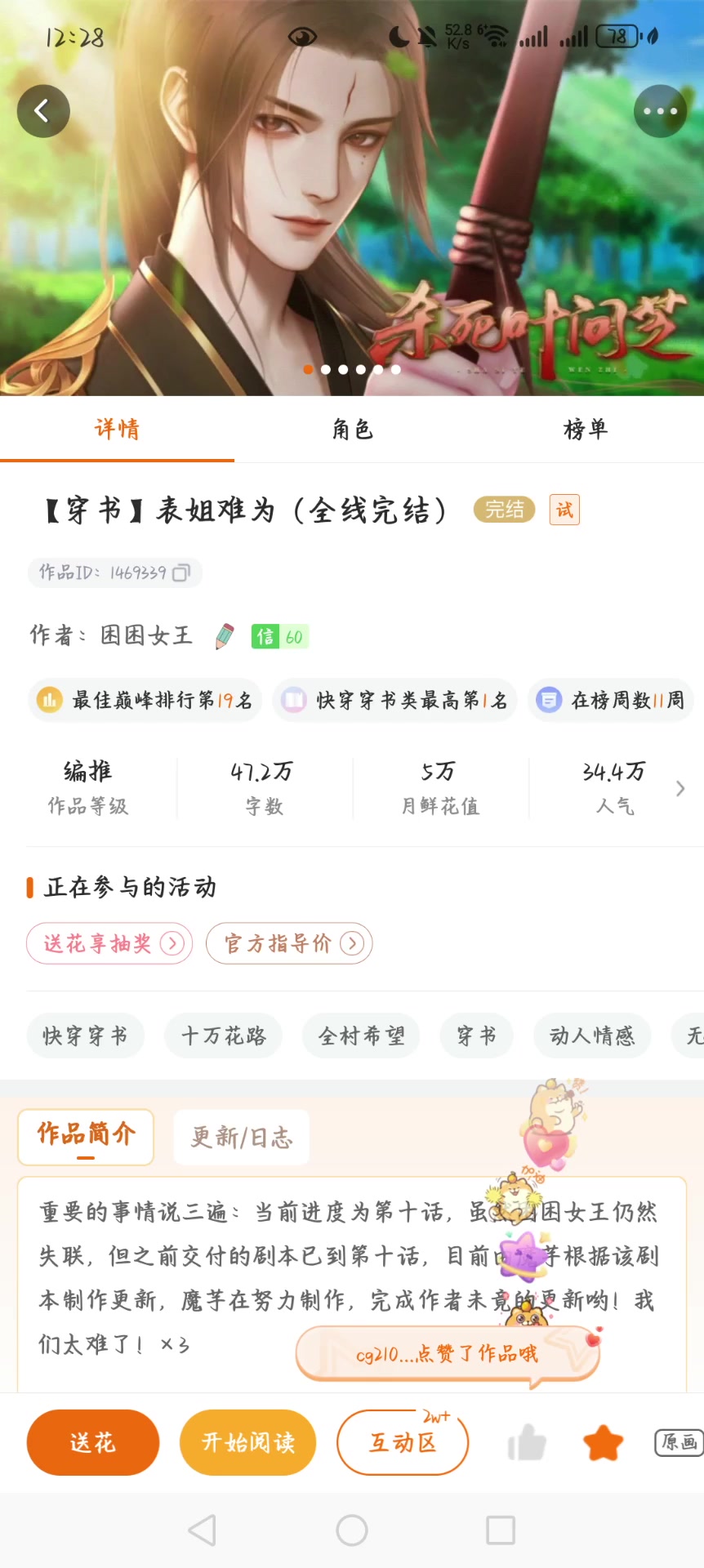This screenshot has width=704, height=1568.
Task: Select the 快穿穿书 tag chip
Action: point(85,1036)
